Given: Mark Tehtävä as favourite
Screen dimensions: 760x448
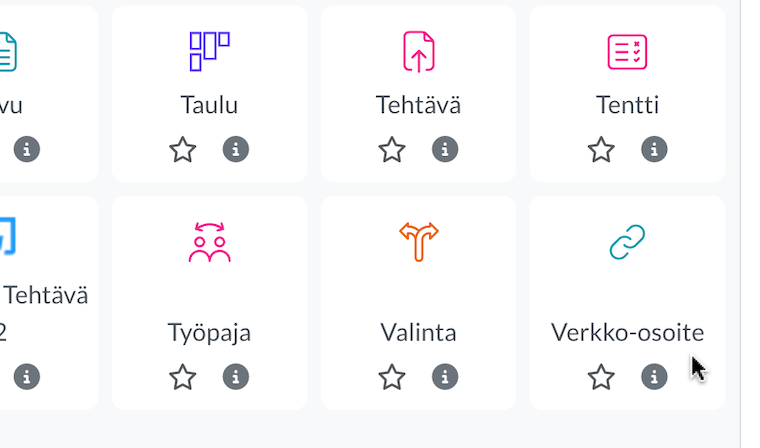Looking at the screenshot, I should tap(392, 150).
